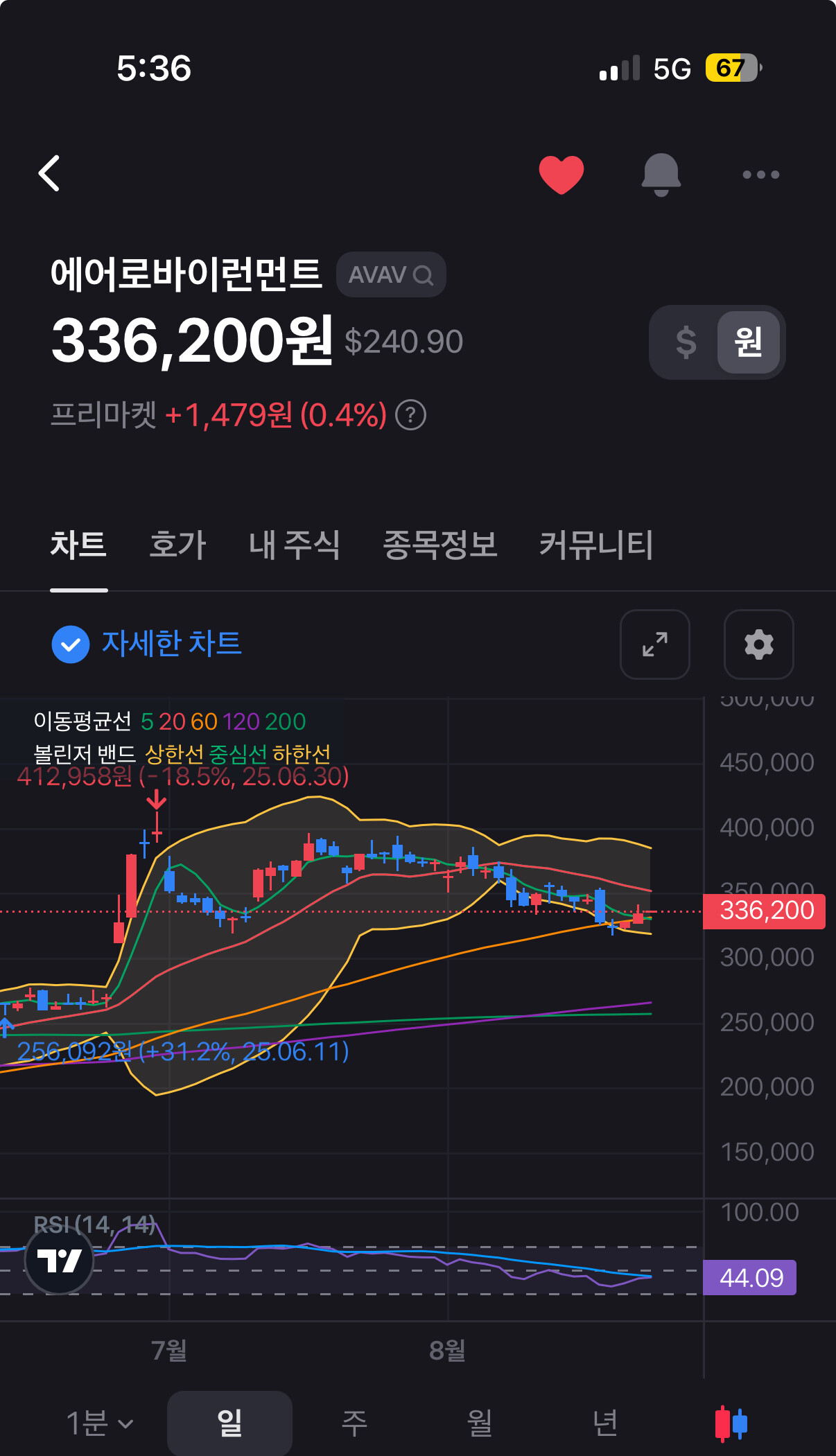Tap the TradingView logo button
836x1456 pixels.
(59, 1260)
